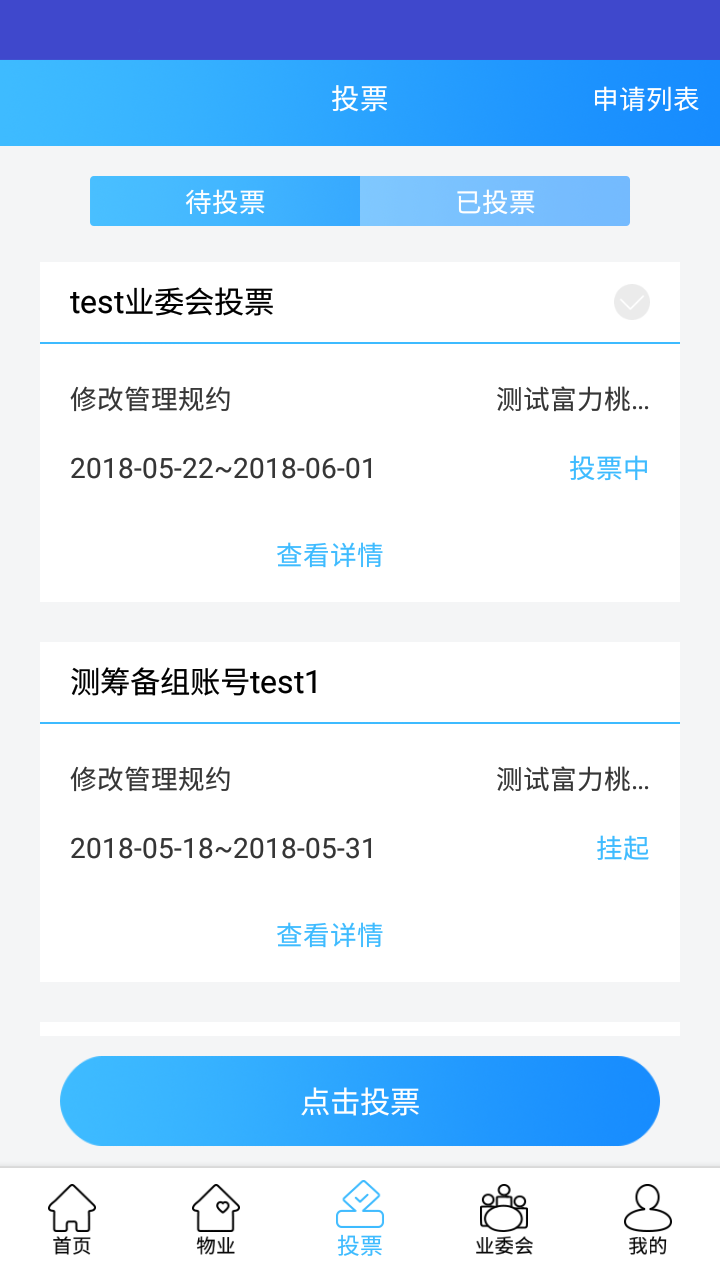
Task: Select the 物业 property icon
Action: [x=215, y=1216]
